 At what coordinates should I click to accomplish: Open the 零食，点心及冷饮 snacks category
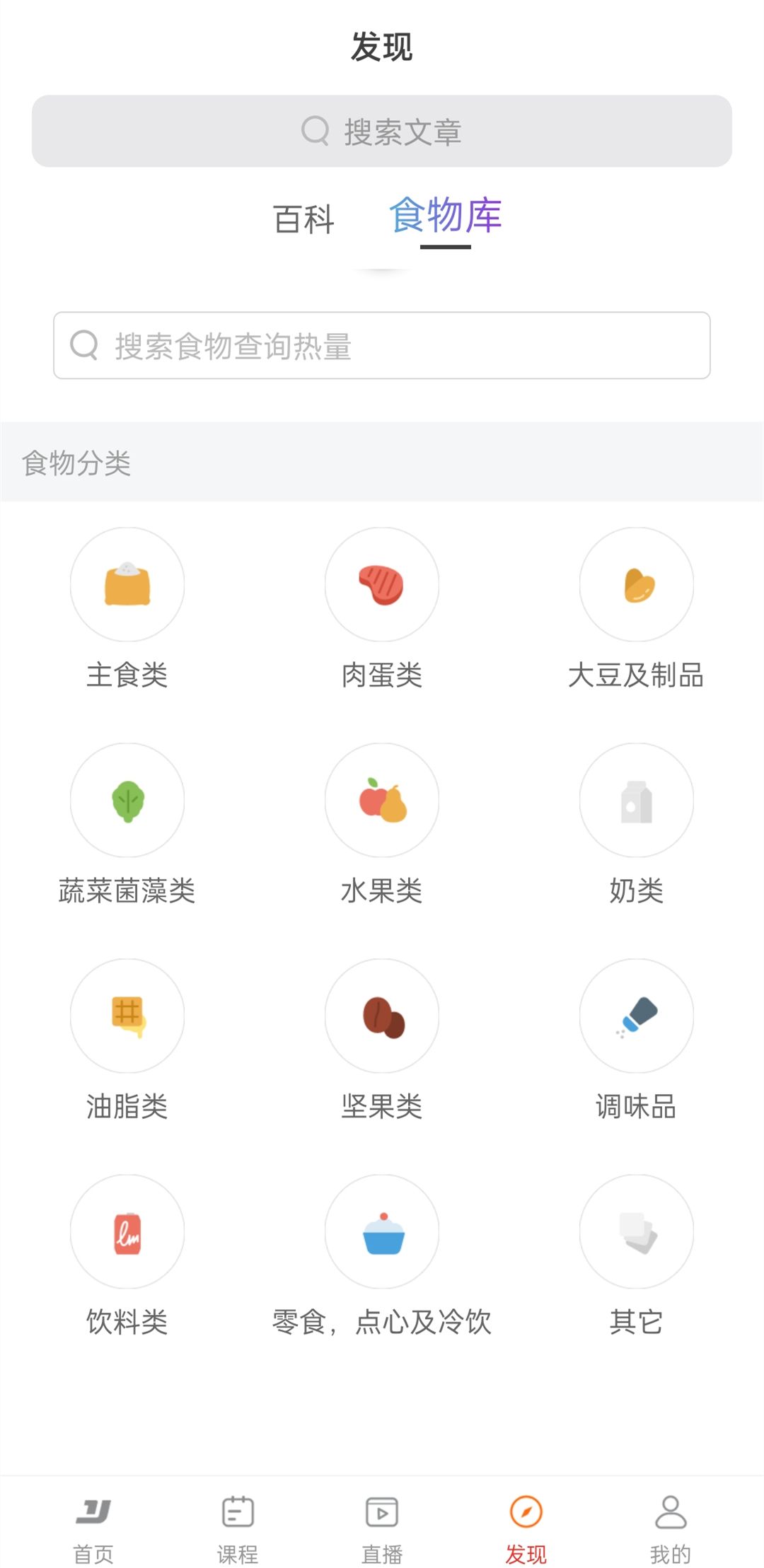click(x=381, y=1262)
